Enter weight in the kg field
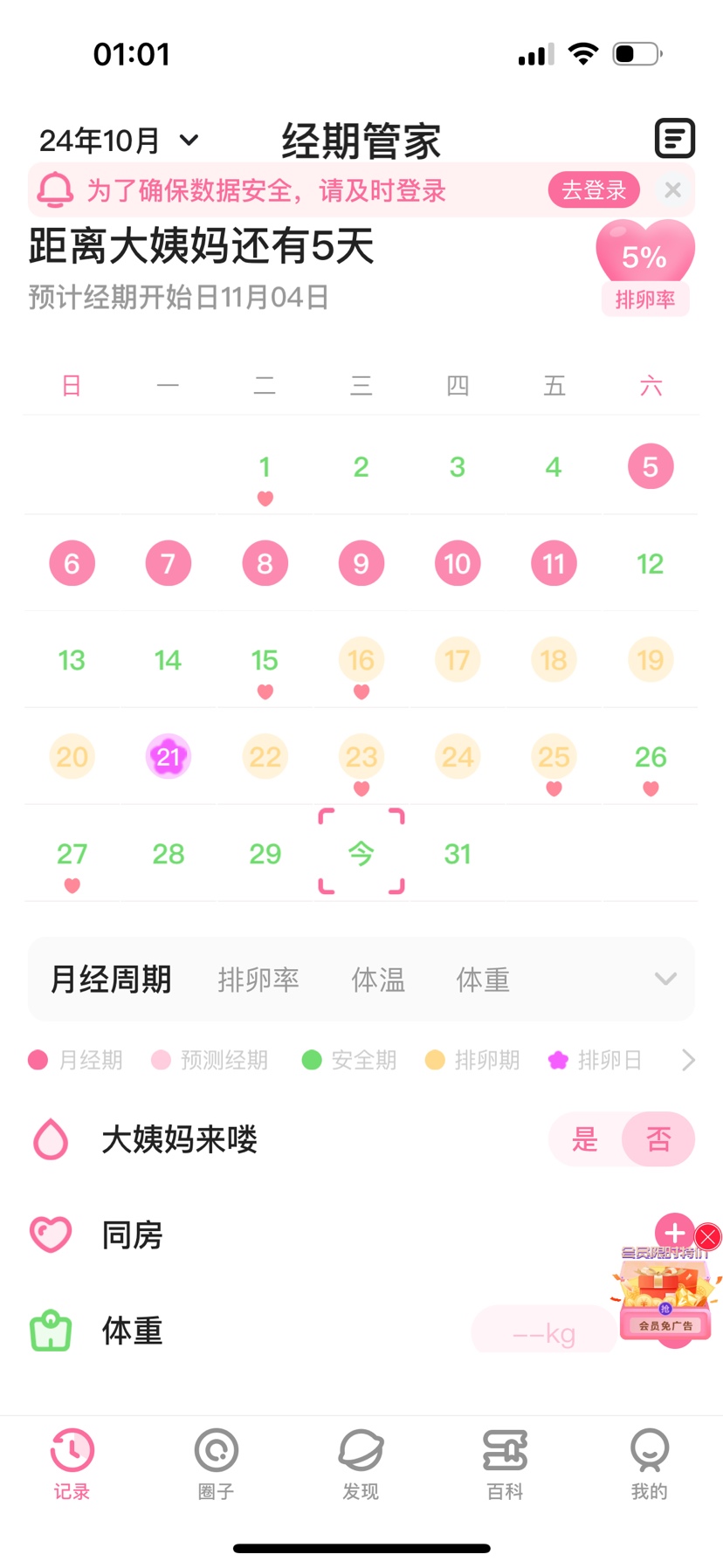Viewport: 723px width, 1568px height. 543,1333
